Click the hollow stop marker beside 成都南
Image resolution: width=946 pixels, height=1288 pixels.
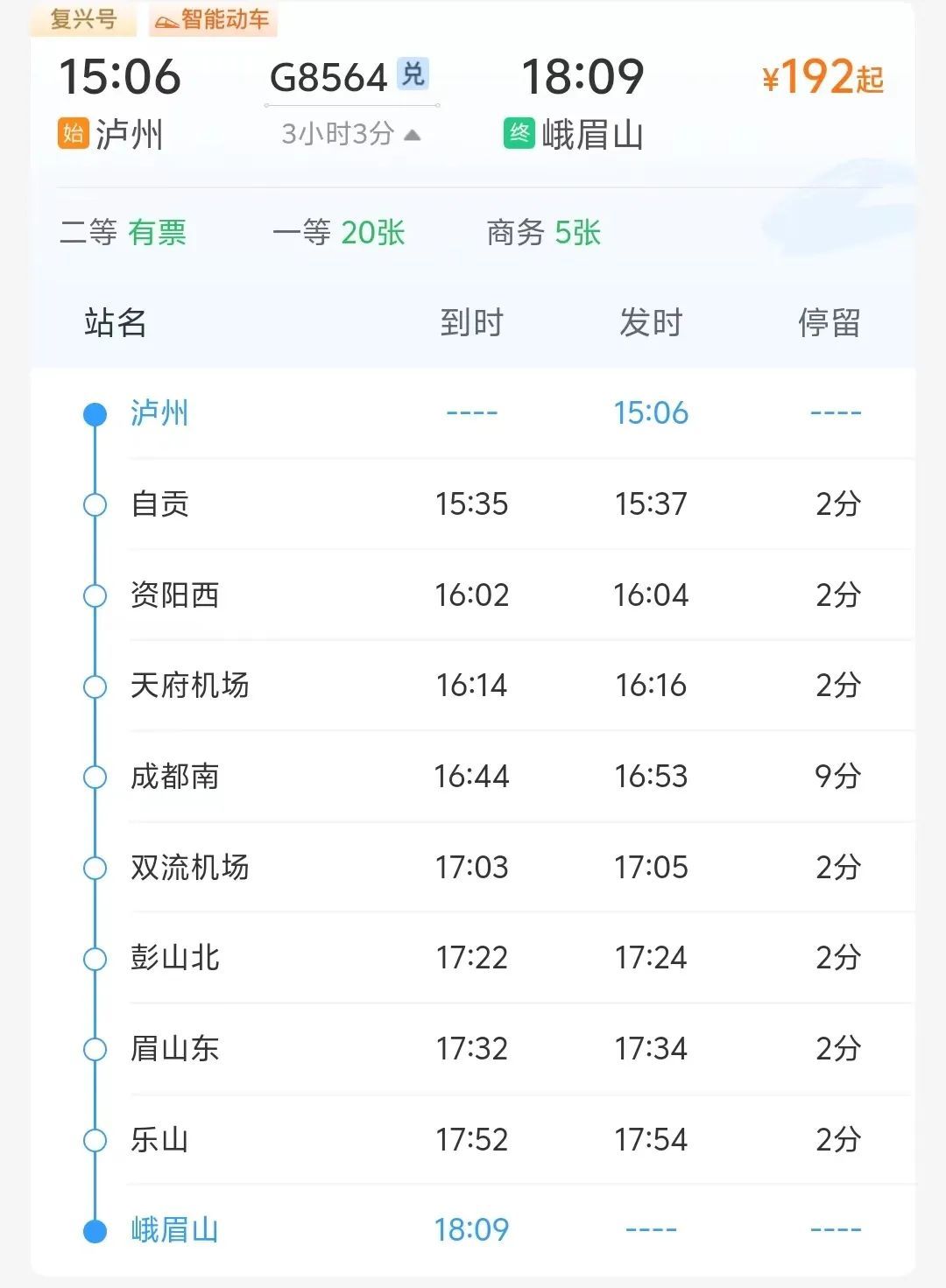[x=93, y=778]
